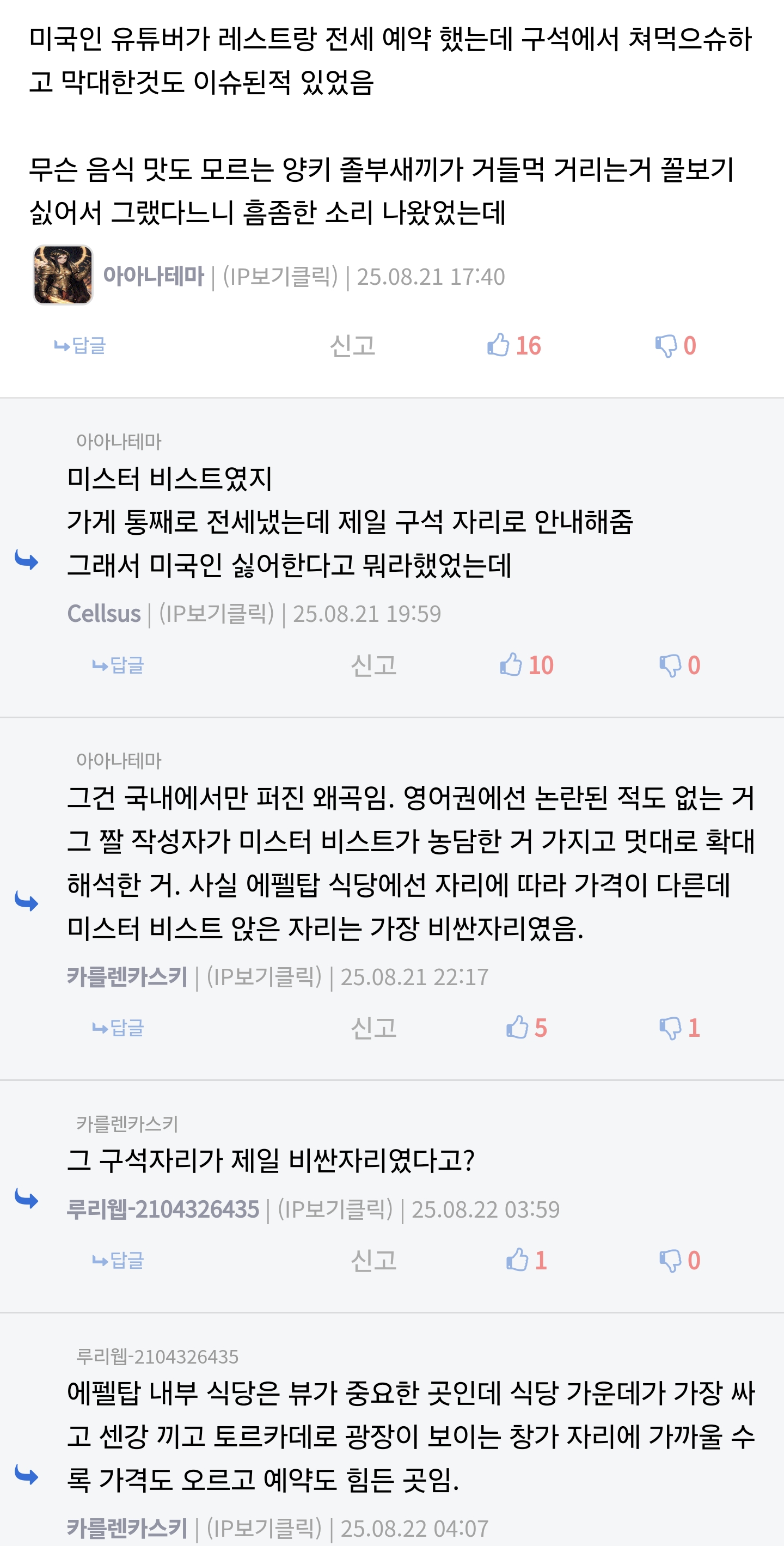Report 카를렌카스키's 22:17 comment
The width and height of the screenshot is (784, 1546).
(373, 1028)
